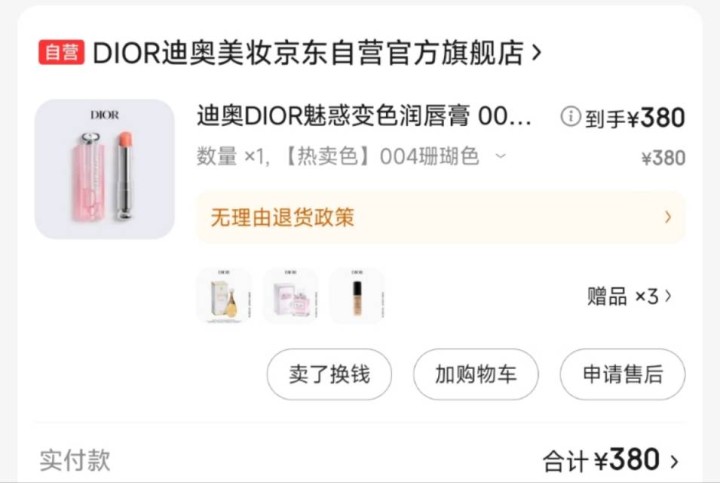Tap 申请售后 to request after-sales service
Screen dimensions: 720x483
pyautogui.click(x=622, y=375)
